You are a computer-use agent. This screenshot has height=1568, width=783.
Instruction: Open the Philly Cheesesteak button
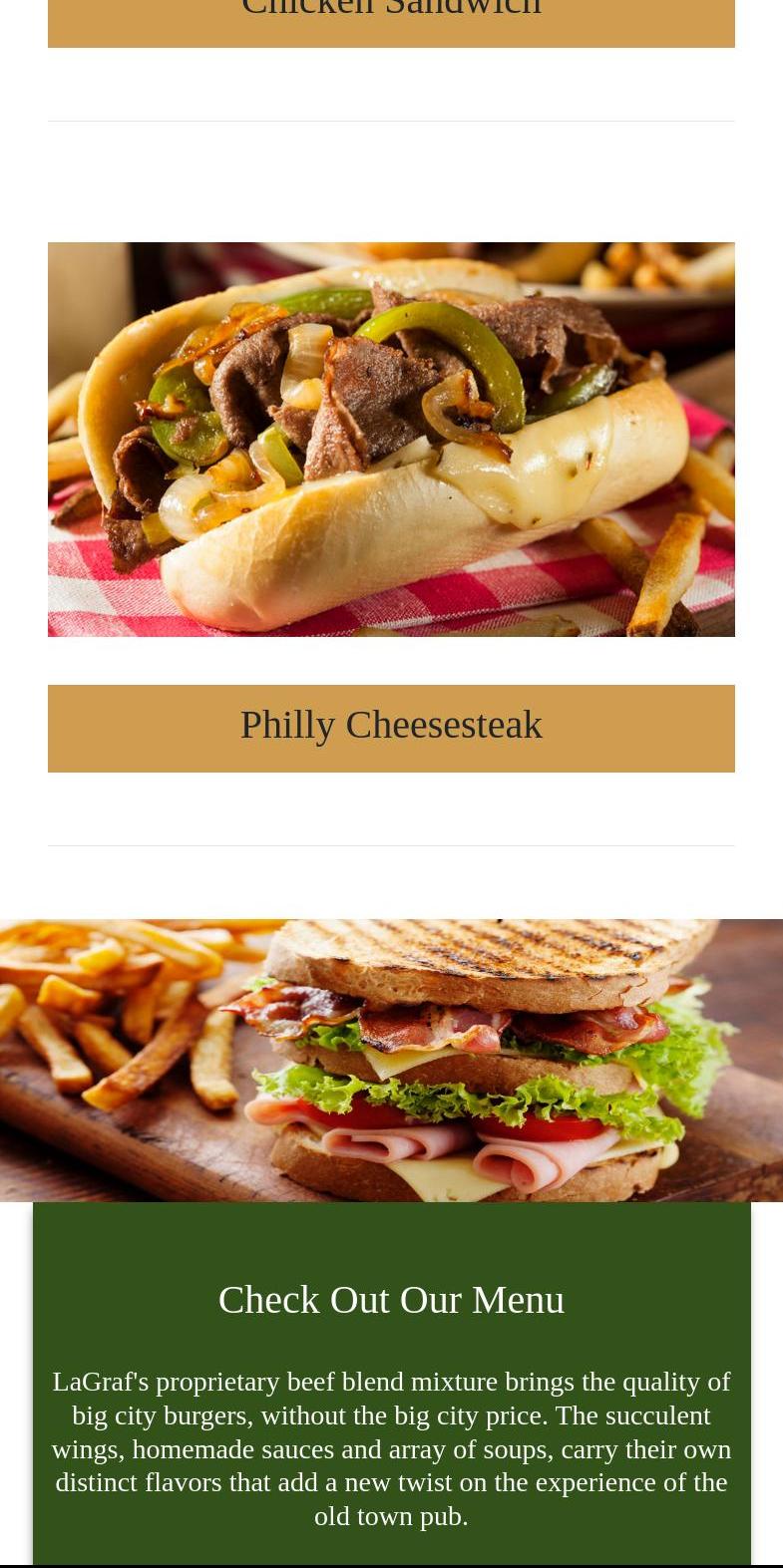(x=391, y=728)
